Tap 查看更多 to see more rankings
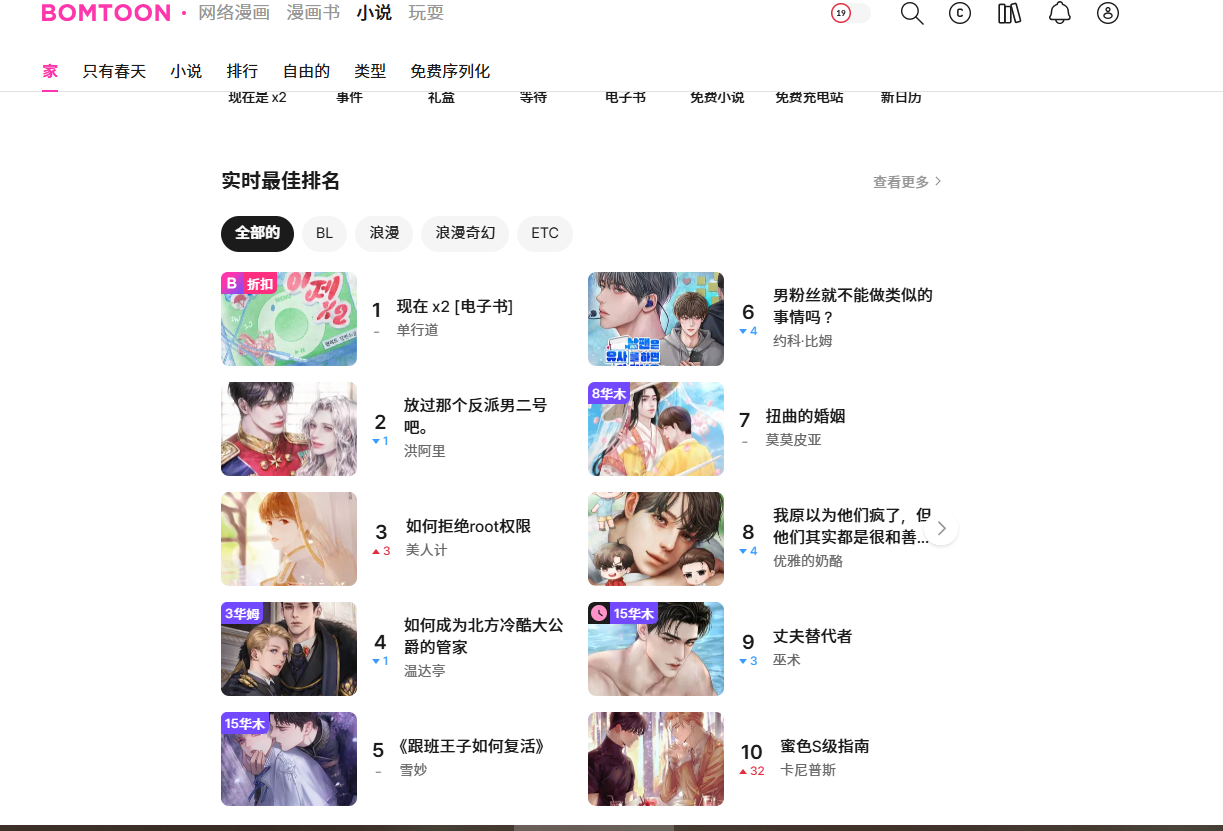The width and height of the screenshot is (1223, 831). [x=907, y=182]
